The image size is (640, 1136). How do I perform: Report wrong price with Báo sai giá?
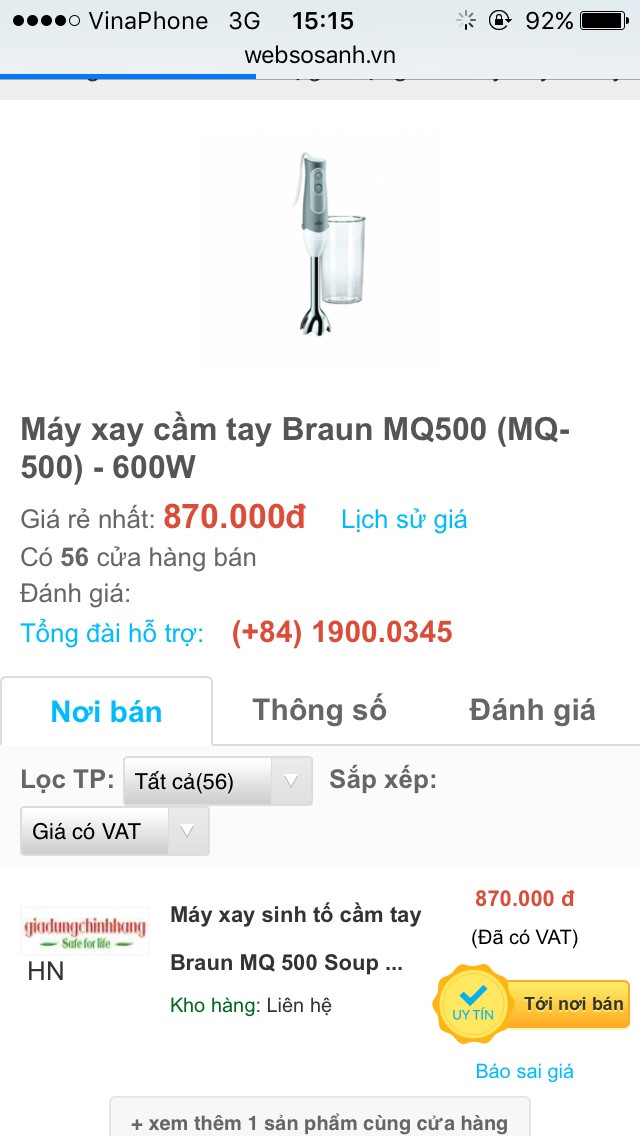(x=524, y=1071)
